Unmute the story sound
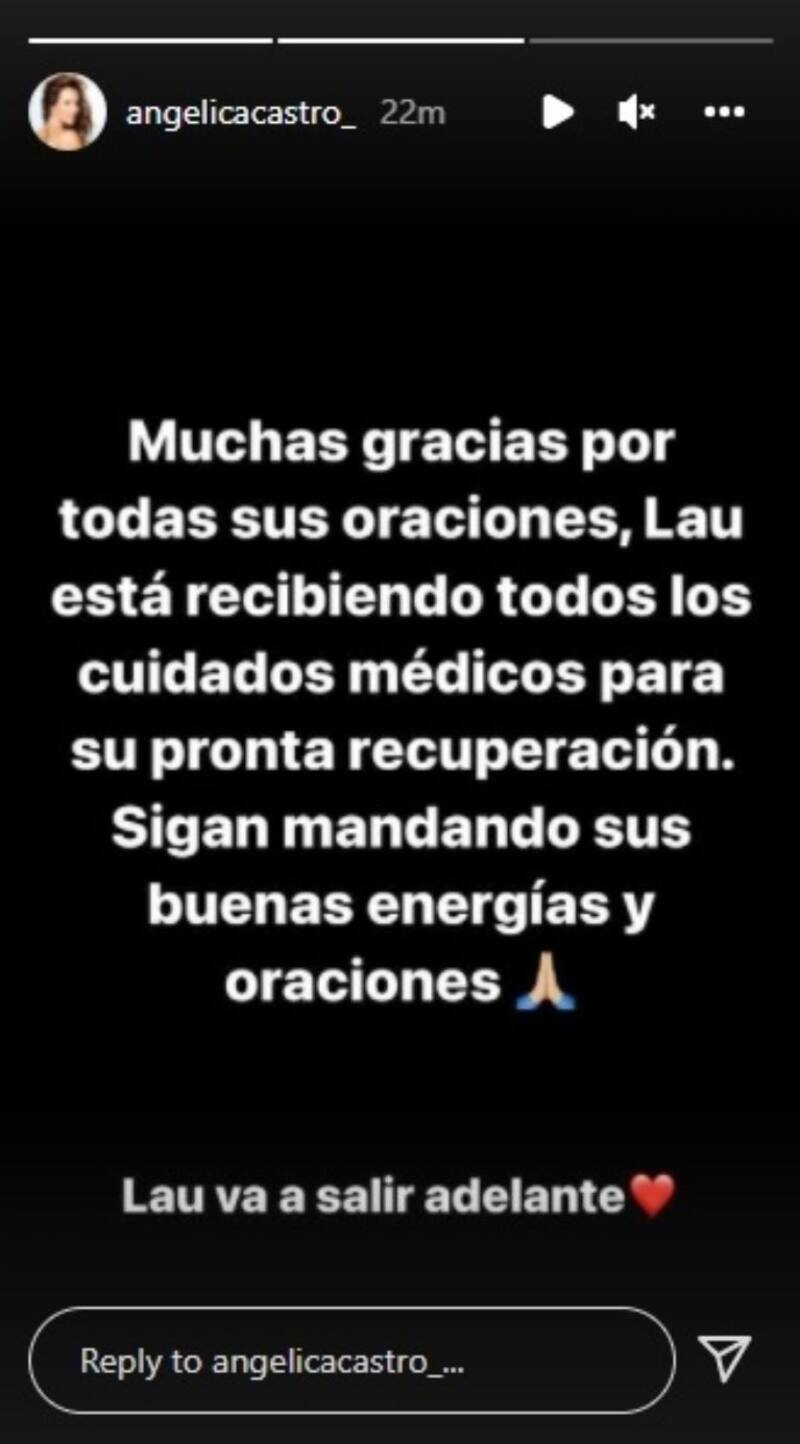This screenshot has width=800, height=1444. [x=636, y=112]
